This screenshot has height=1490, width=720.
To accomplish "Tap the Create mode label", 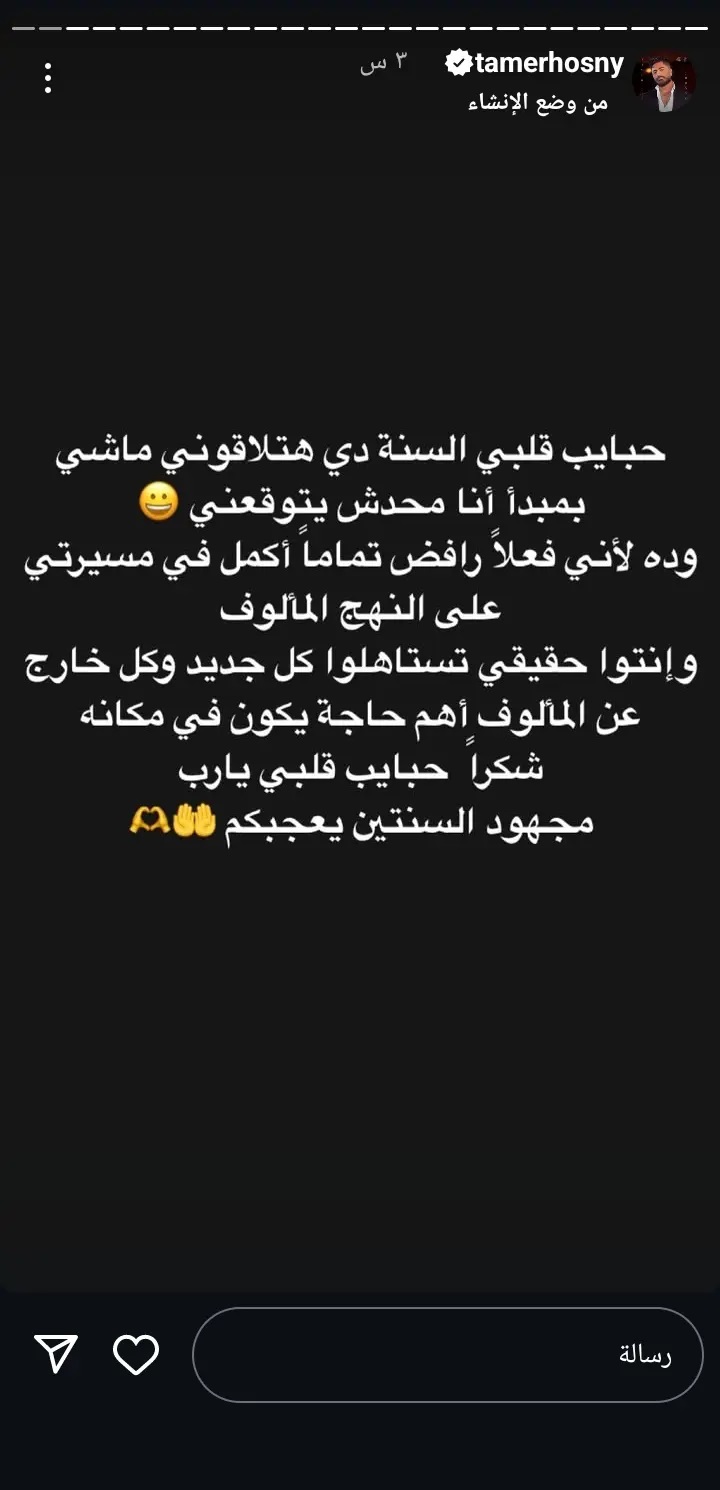I will point(537,103).
